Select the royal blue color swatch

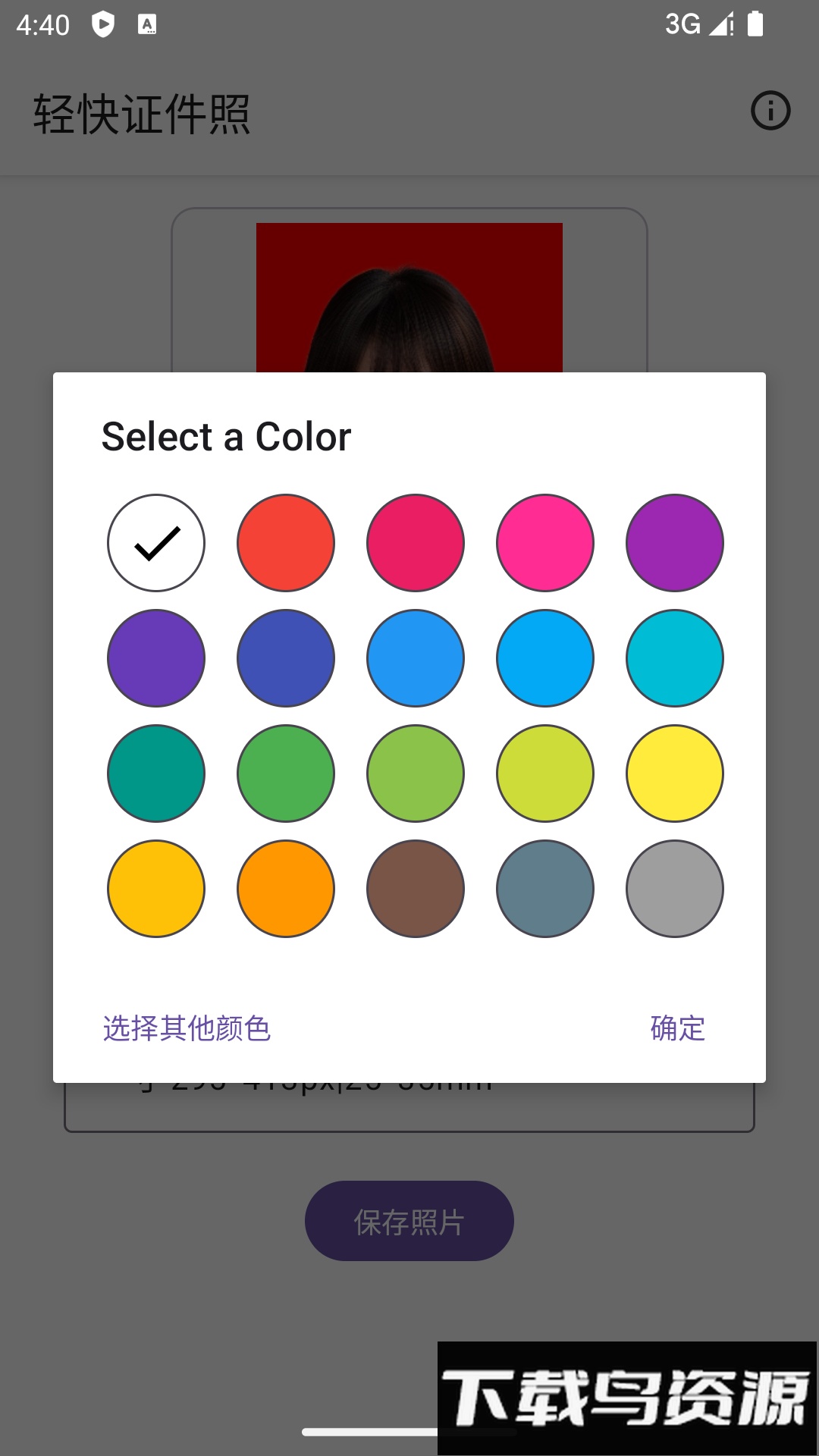tap(285, 658)
